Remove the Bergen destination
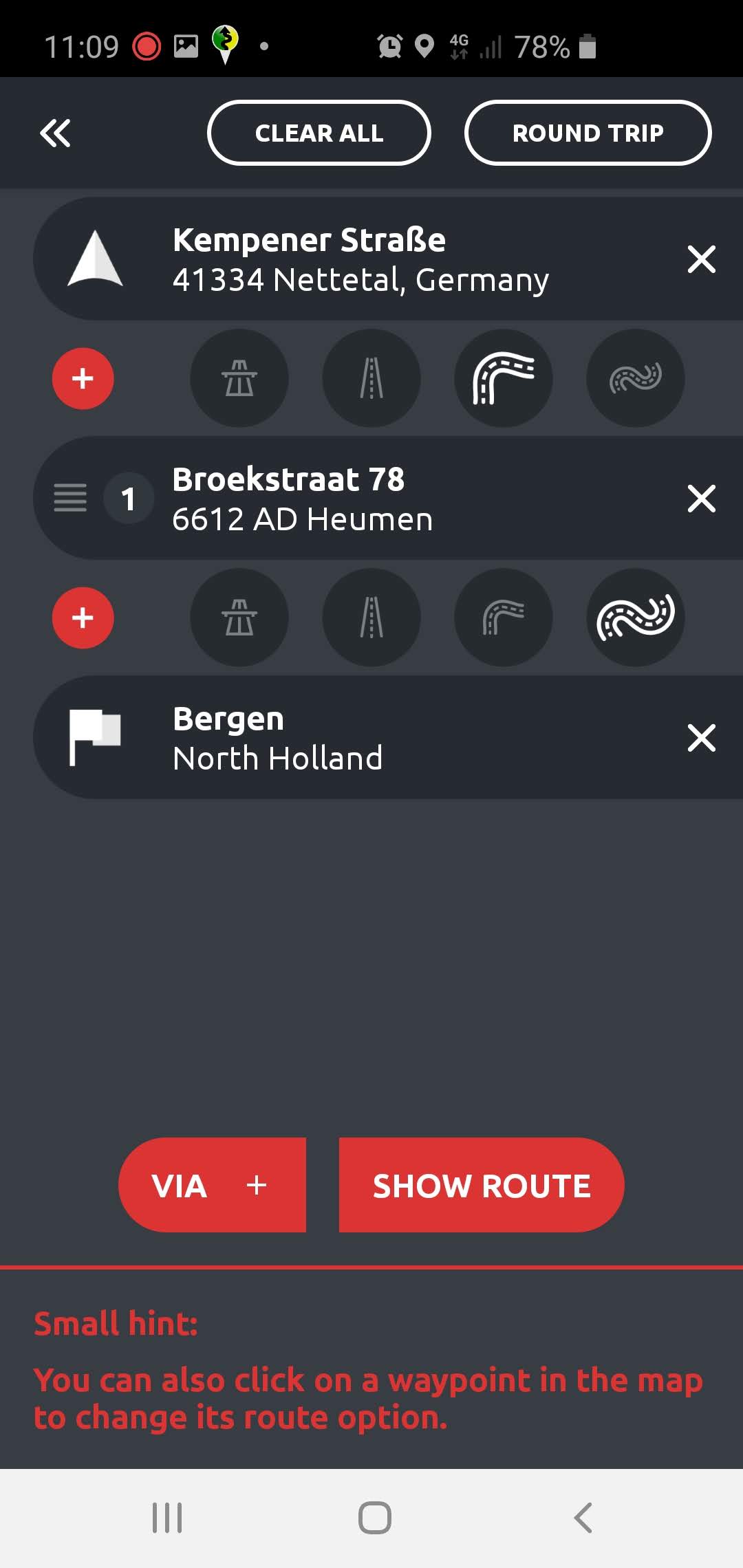The width and height of the screenshot is (743, 1568). (701, 738)
